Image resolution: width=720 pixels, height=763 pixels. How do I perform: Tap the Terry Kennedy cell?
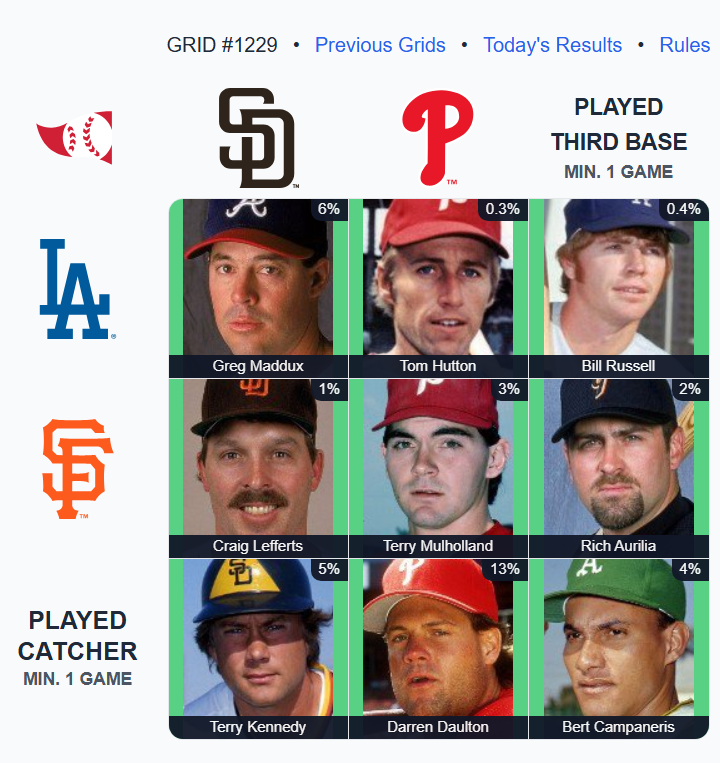click(258, 649)
